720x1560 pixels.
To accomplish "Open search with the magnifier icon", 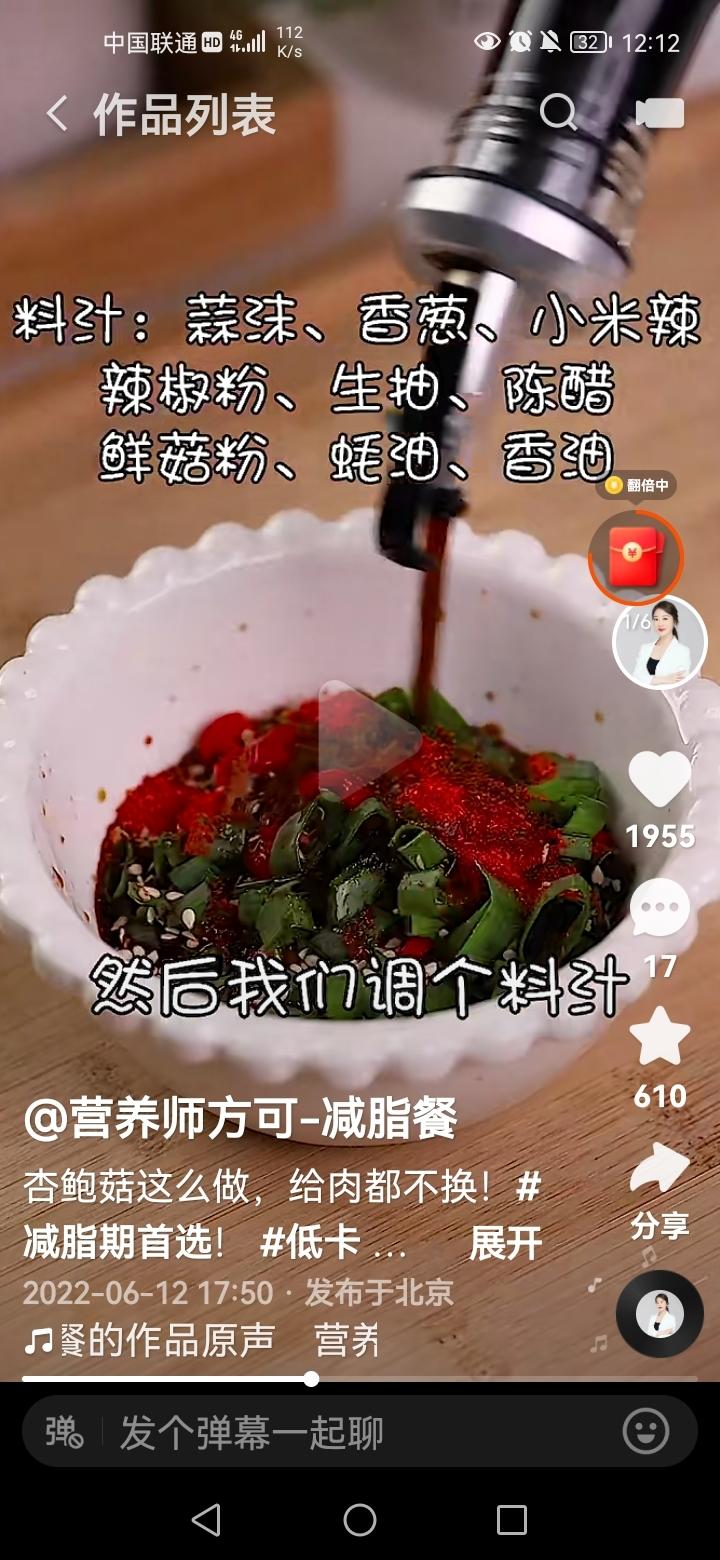I will pos(558,113).
